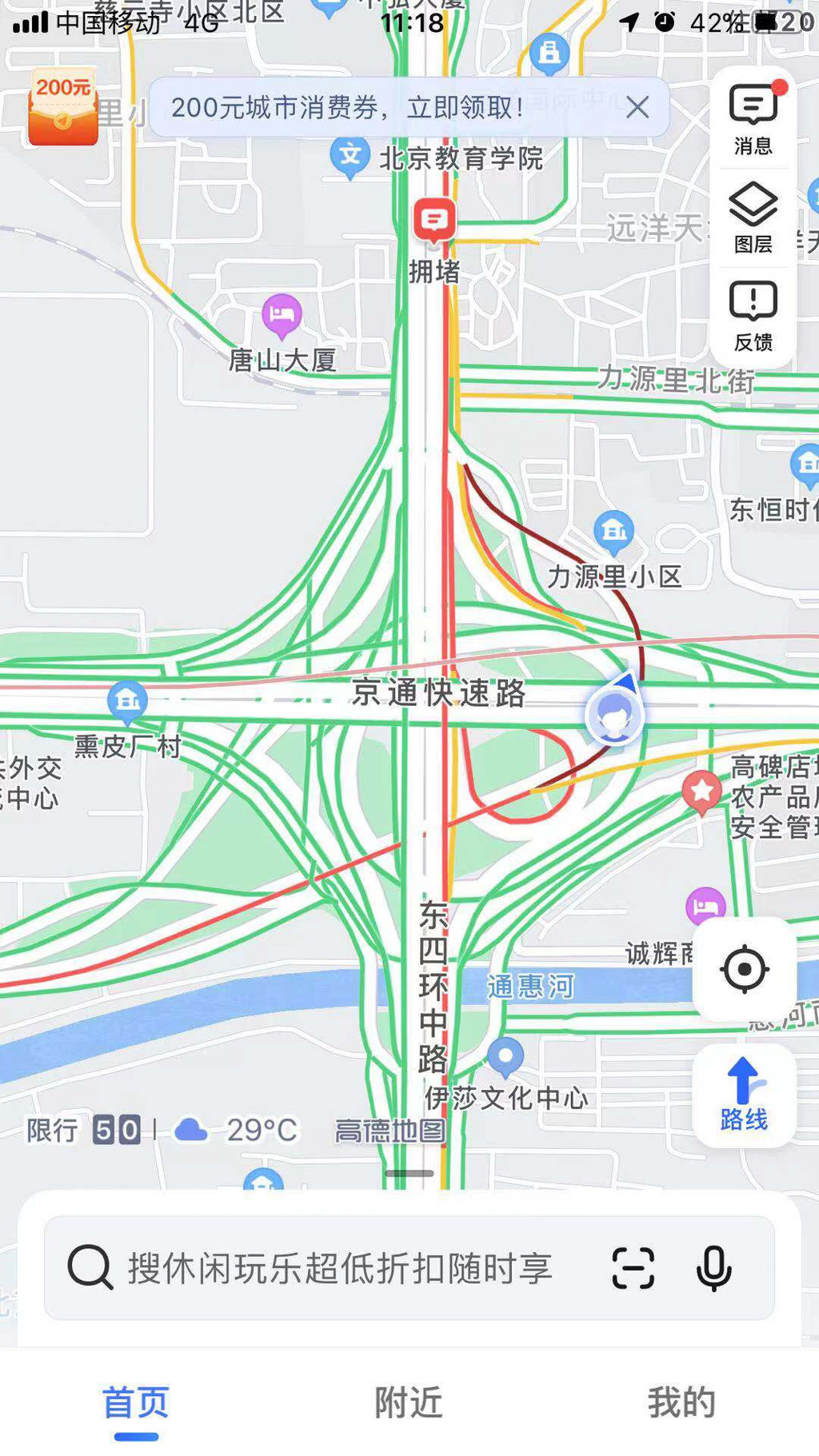The height and width of the screenshot is (1456, 819).
Task: Open 消息 messages
Action: point(753,118)
